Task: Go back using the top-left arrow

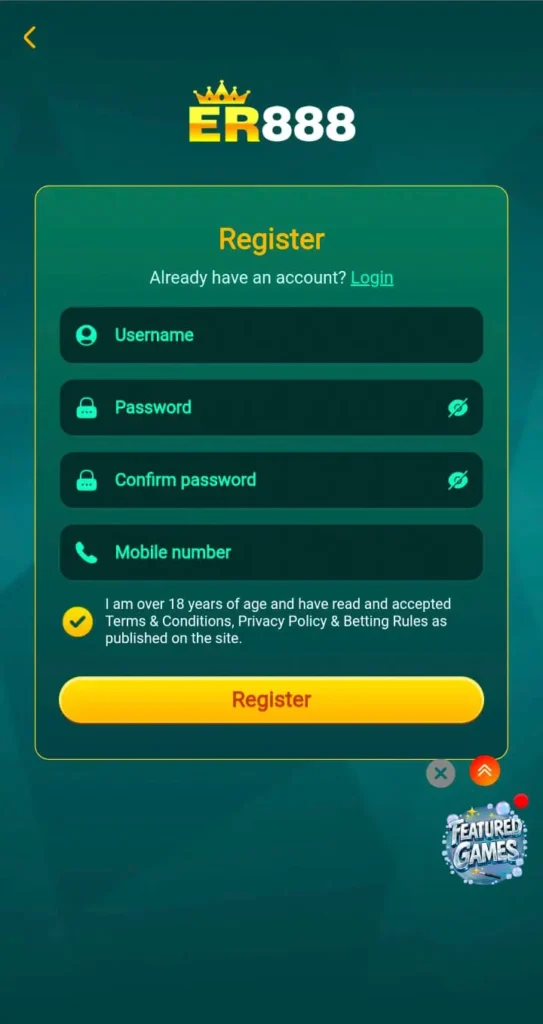Action: [29, 37]
